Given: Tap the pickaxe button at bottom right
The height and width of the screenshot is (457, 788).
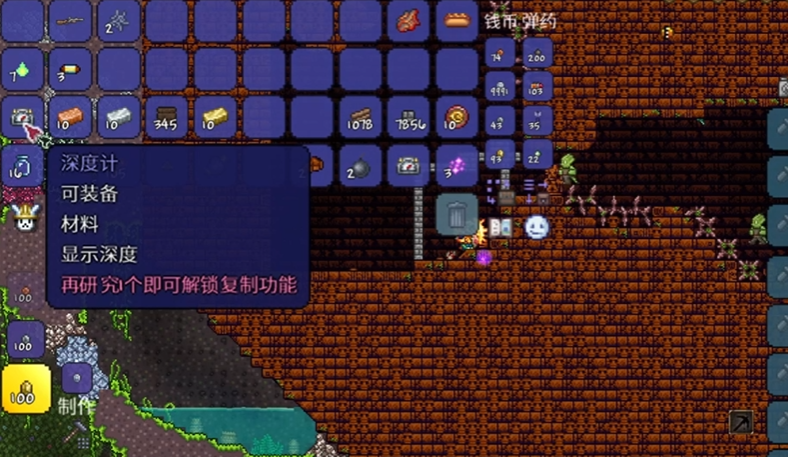Looking at the screenshot, I should click(741, 423).
